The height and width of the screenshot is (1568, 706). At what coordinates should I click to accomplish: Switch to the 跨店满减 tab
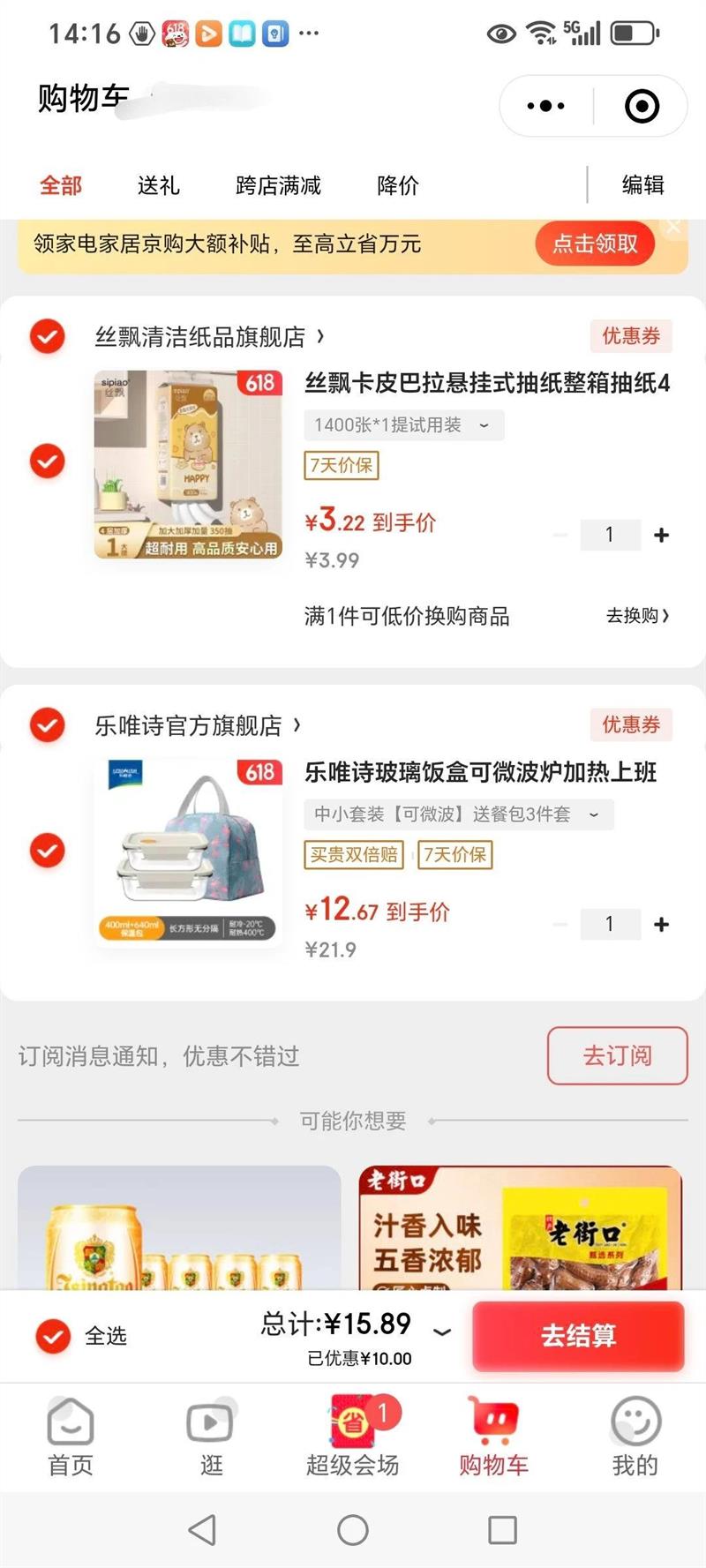pos(278,185)
